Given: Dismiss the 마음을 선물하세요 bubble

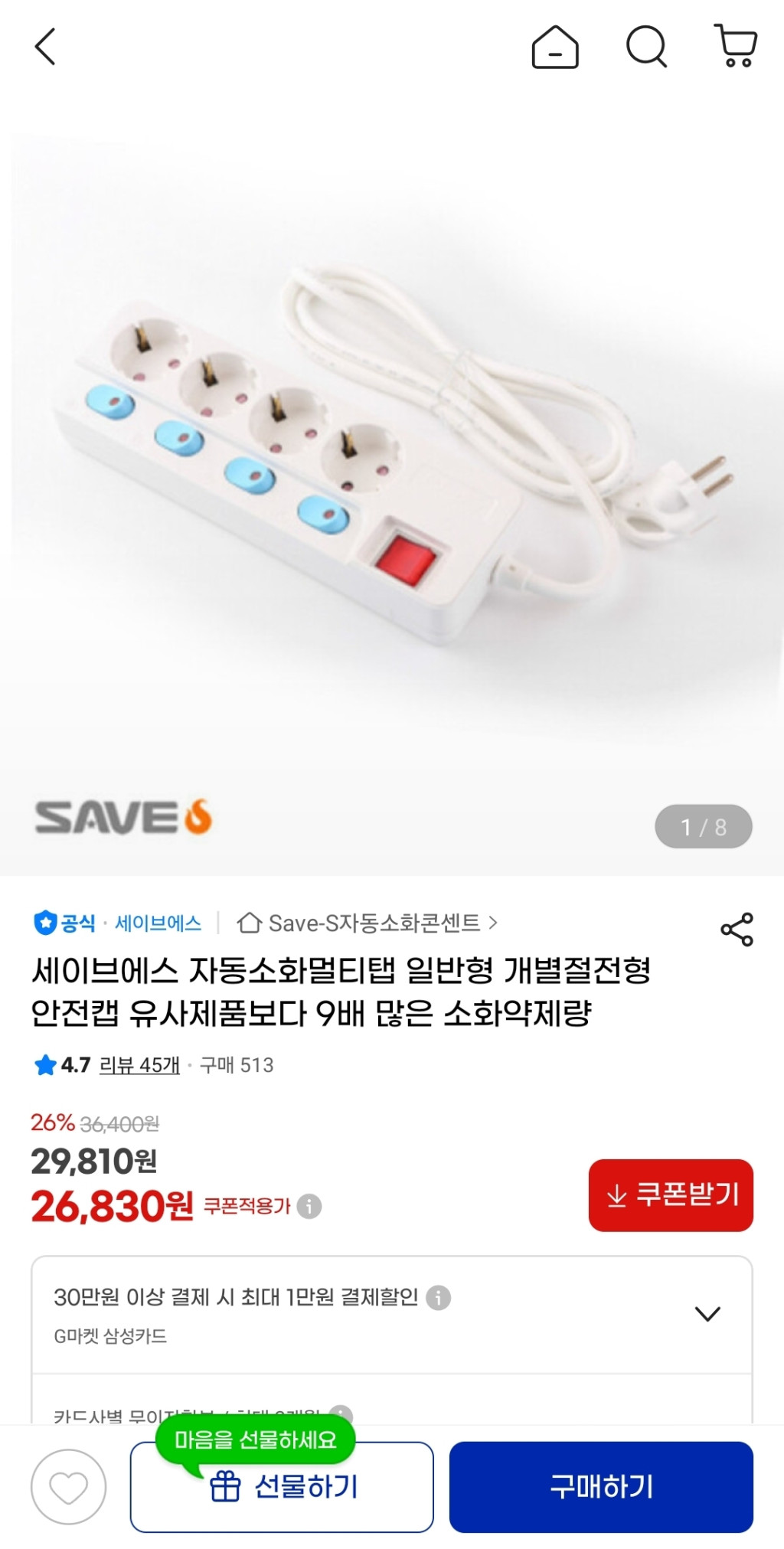Looking at the screenshot, I should 255,1439.
